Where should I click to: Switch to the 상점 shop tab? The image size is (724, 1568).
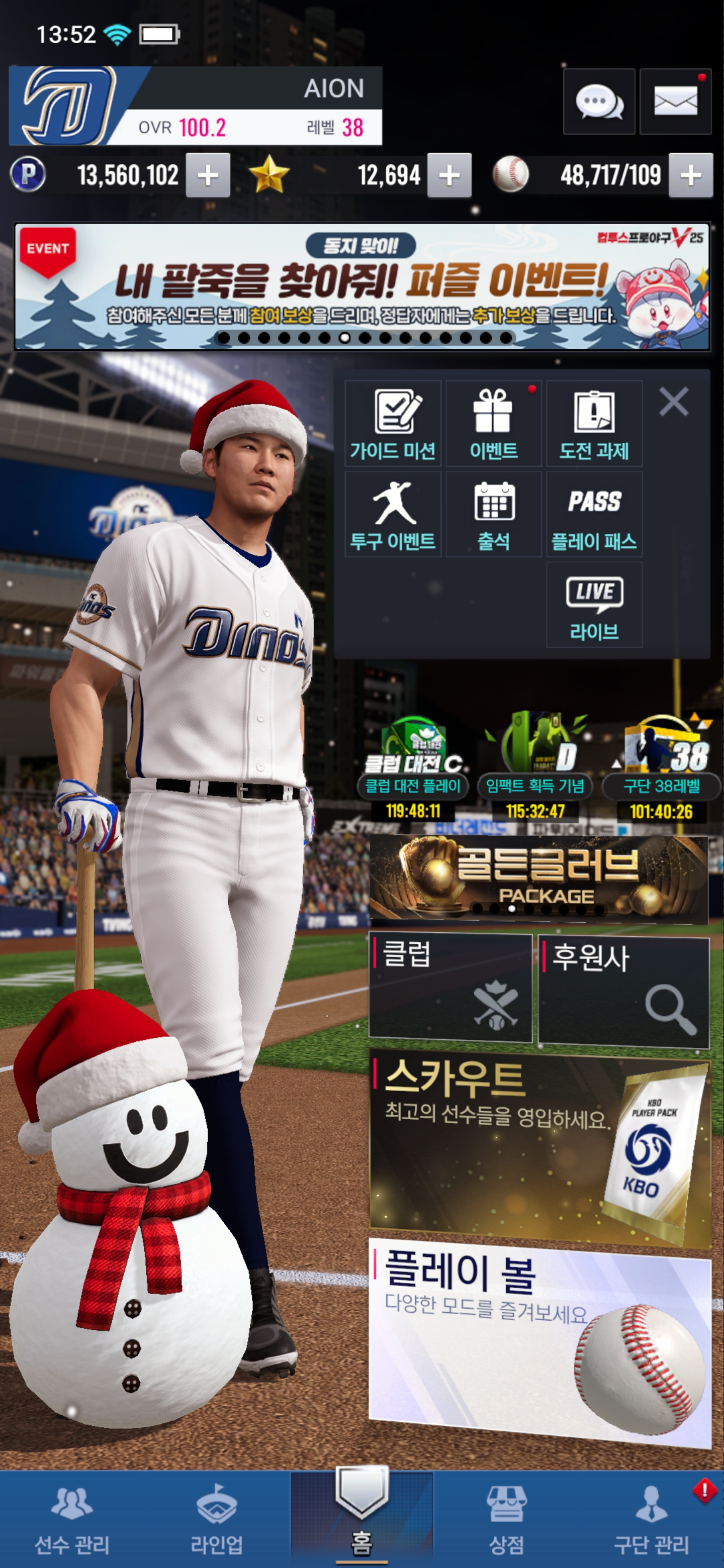(506, 1519)
